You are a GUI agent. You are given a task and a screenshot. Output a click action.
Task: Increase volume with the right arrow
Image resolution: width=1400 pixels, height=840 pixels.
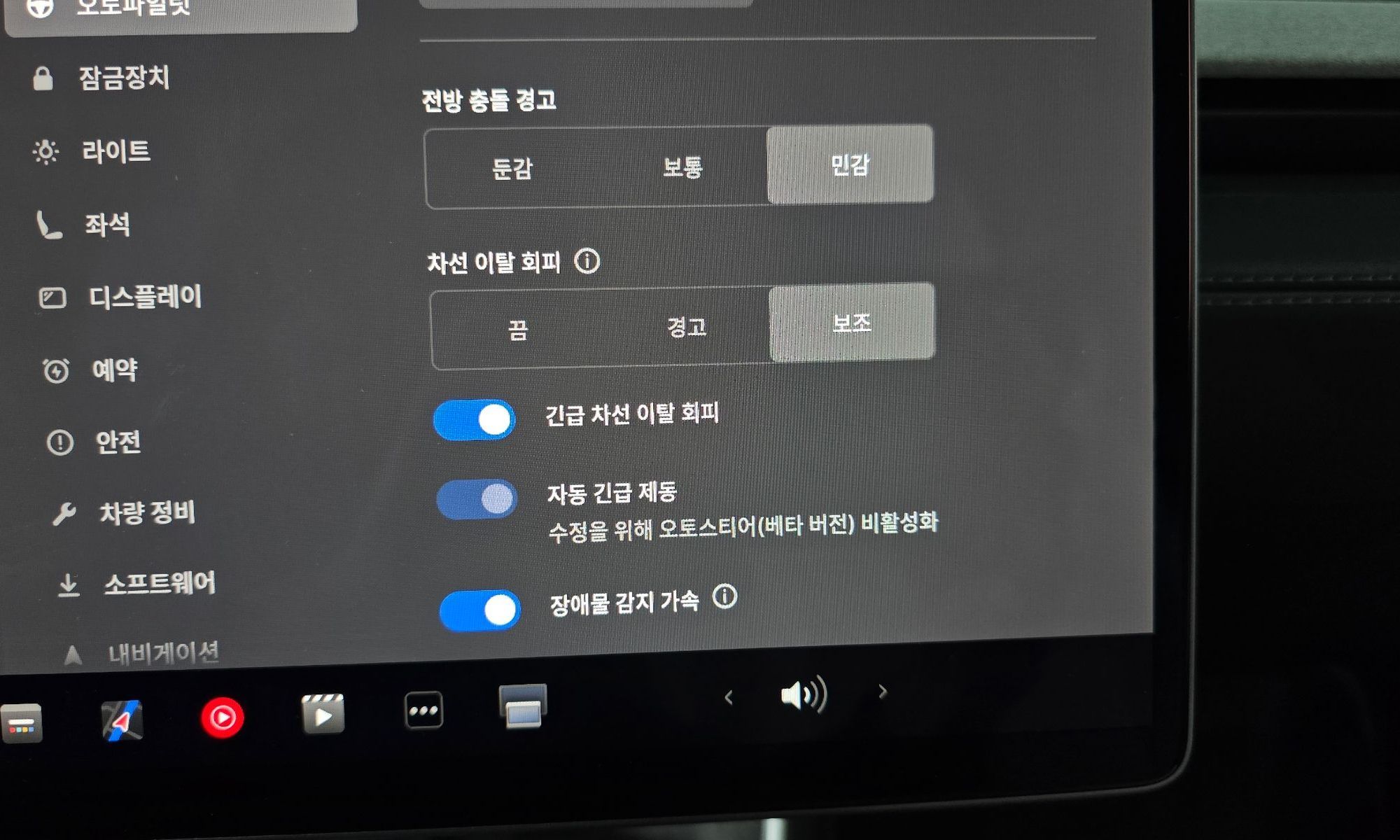[882, 692]
